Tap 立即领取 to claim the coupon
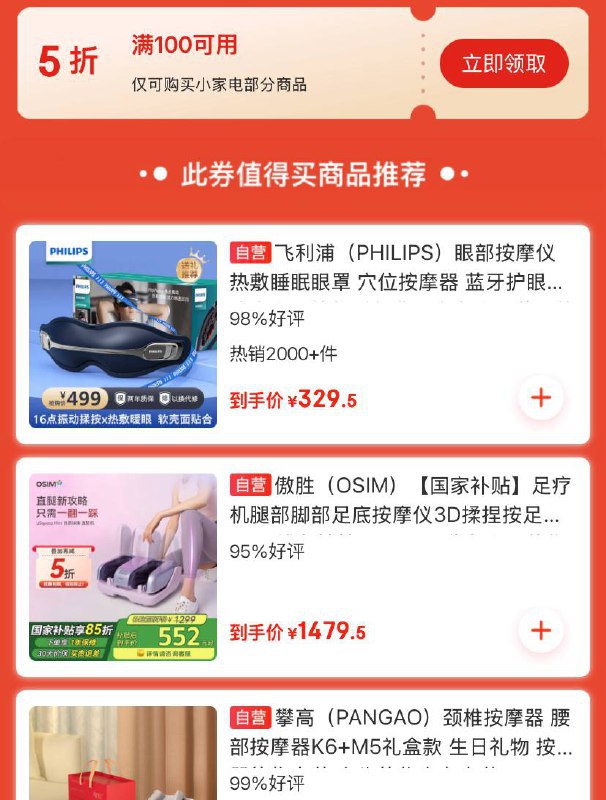Image resolution: width=606 pixels, height=800 pixels. click(x=504, y=64)
